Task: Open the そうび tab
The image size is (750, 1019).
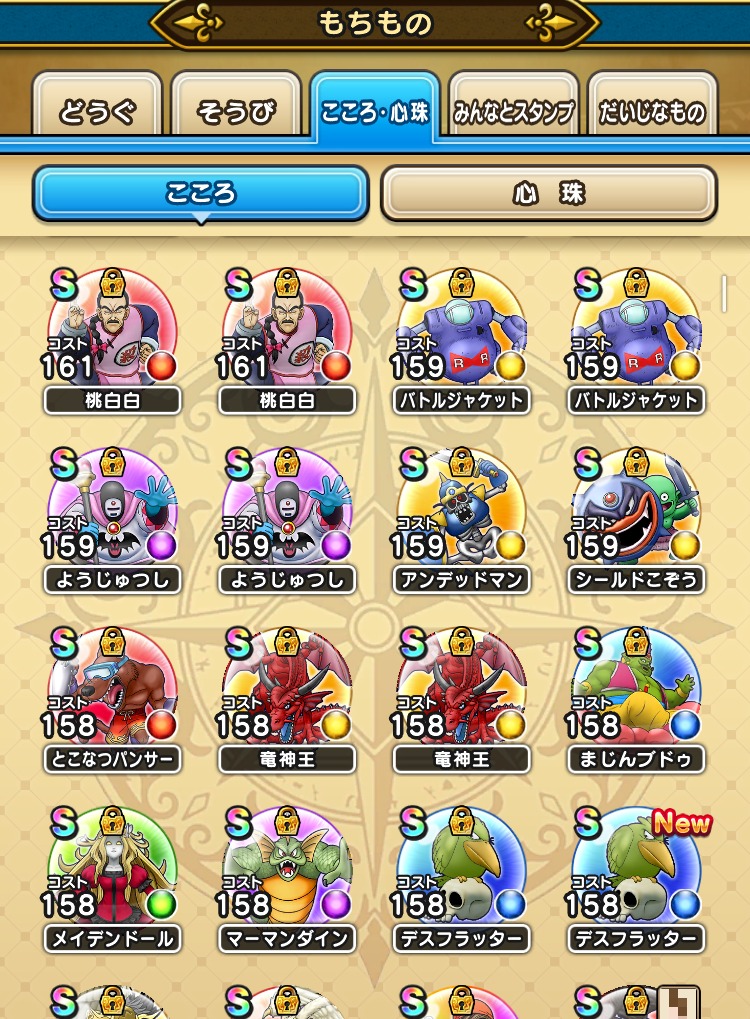Action: pos(236,109)
